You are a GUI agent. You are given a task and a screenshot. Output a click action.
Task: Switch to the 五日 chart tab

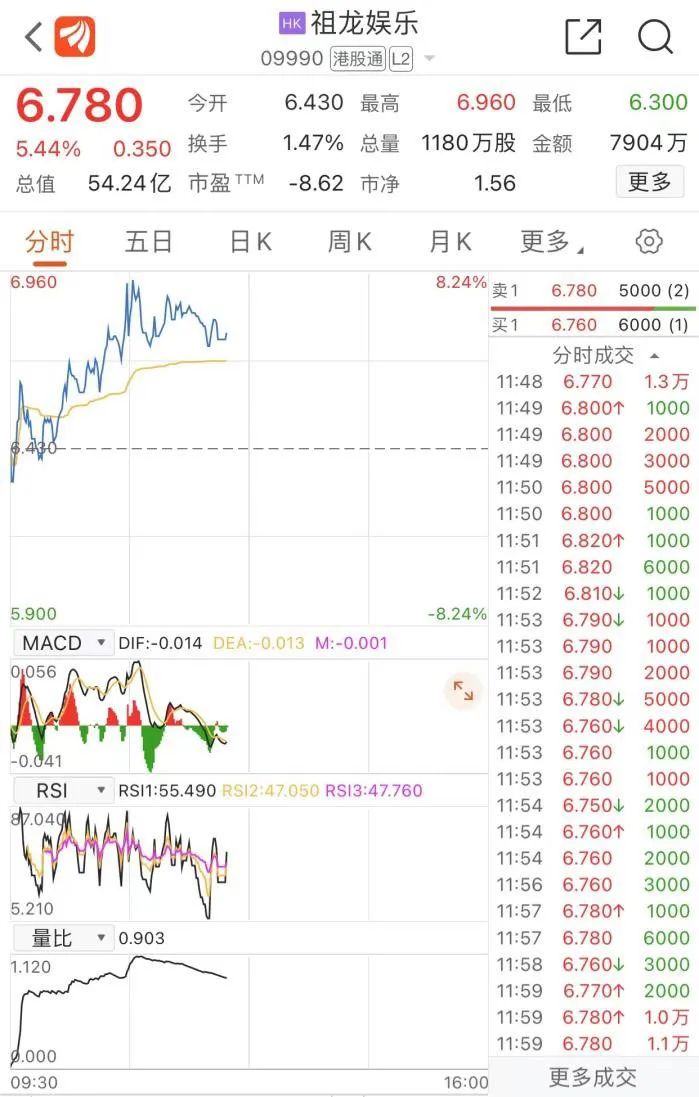click(x=149, y=242)
